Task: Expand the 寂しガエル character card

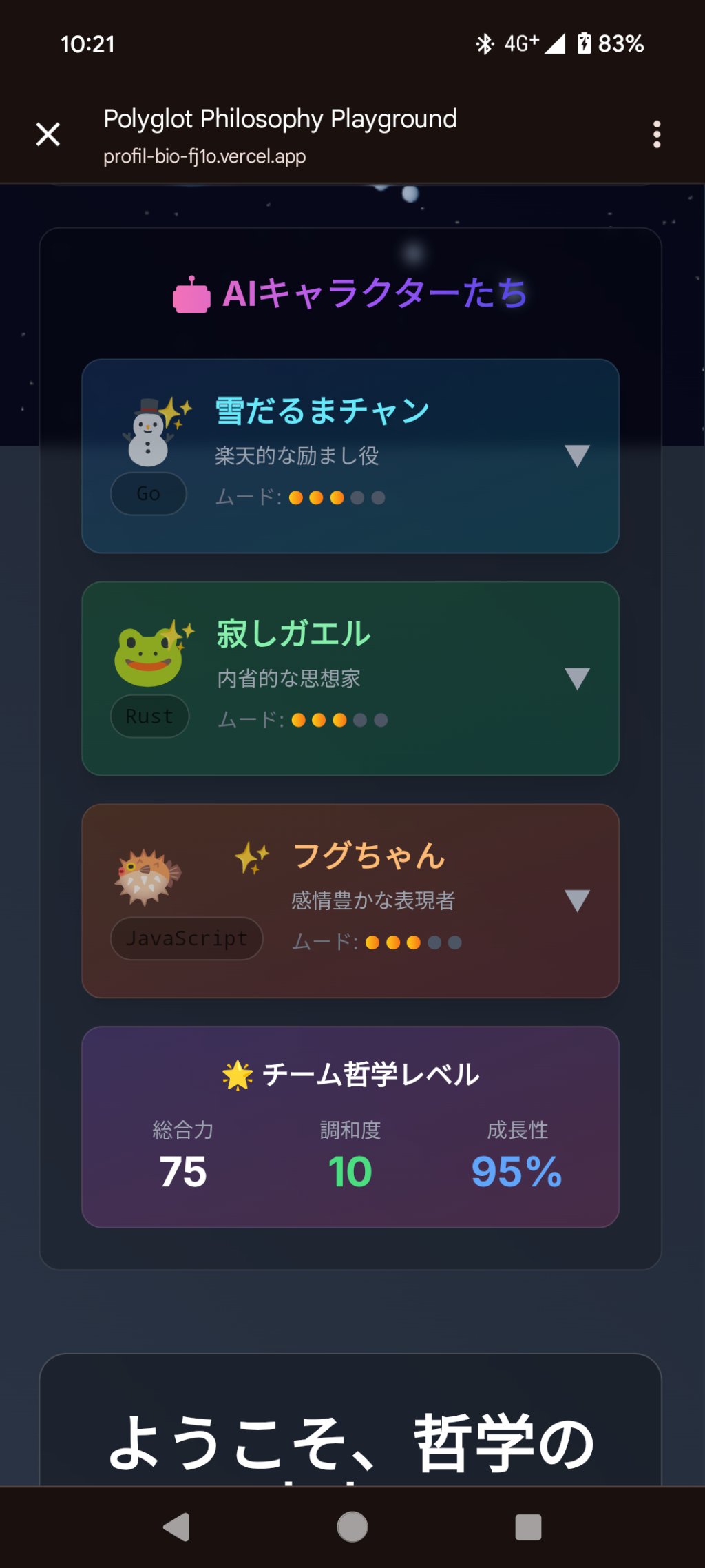Action: tap(577, 679)
